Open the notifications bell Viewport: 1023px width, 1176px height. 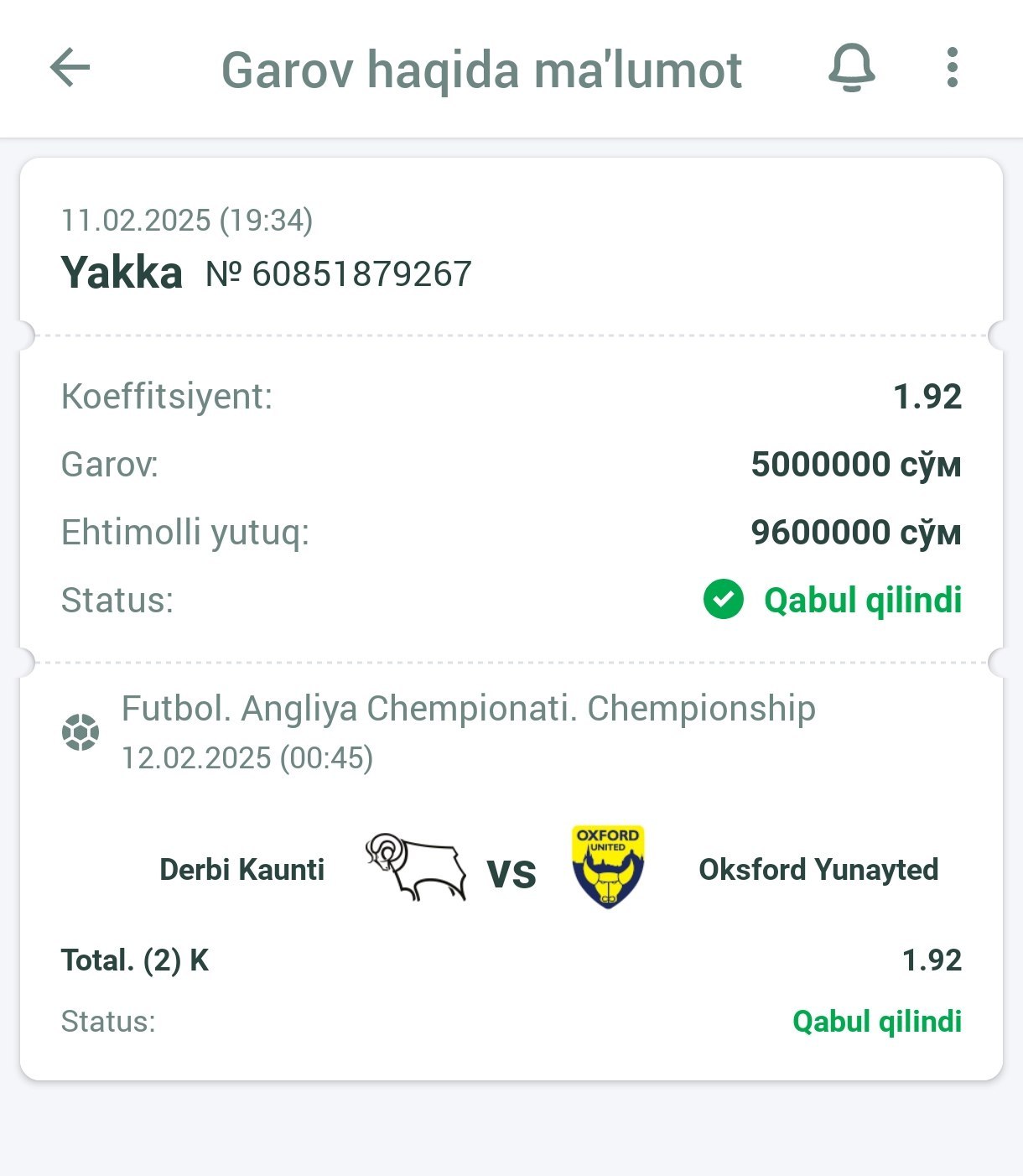pos(851,67)
